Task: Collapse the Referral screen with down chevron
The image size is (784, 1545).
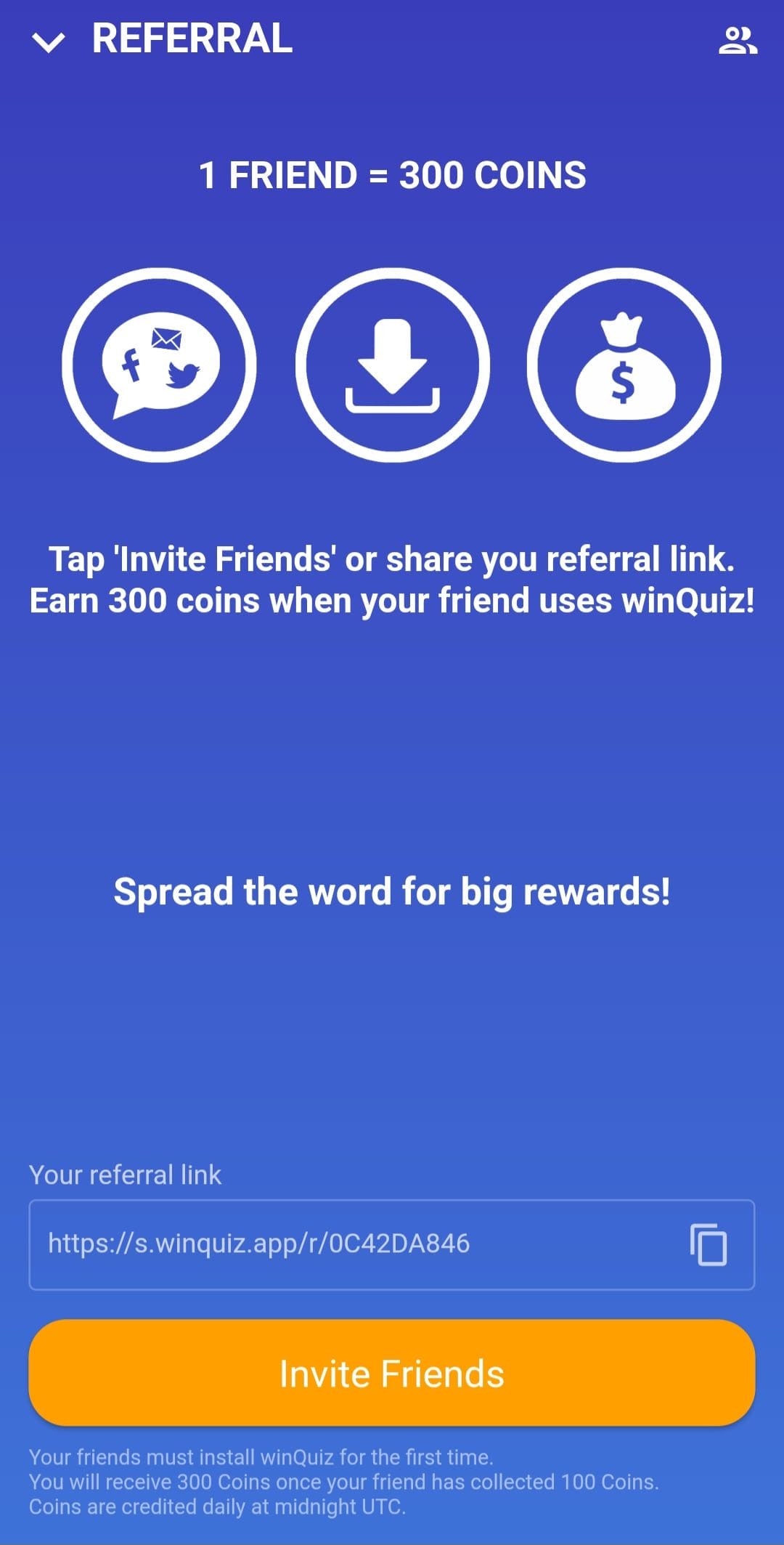Action: 49,42
